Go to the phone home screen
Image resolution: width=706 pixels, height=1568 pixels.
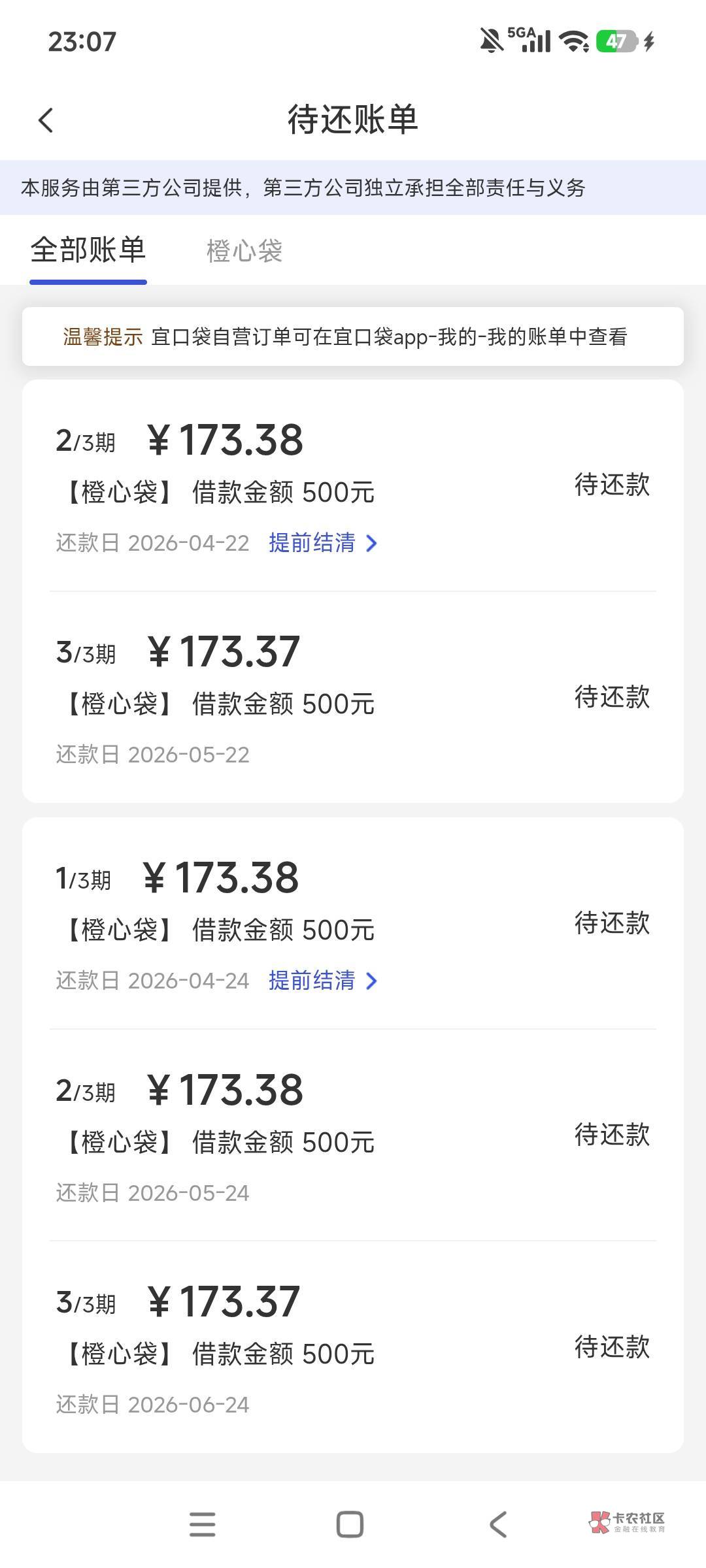(350, 1525)
